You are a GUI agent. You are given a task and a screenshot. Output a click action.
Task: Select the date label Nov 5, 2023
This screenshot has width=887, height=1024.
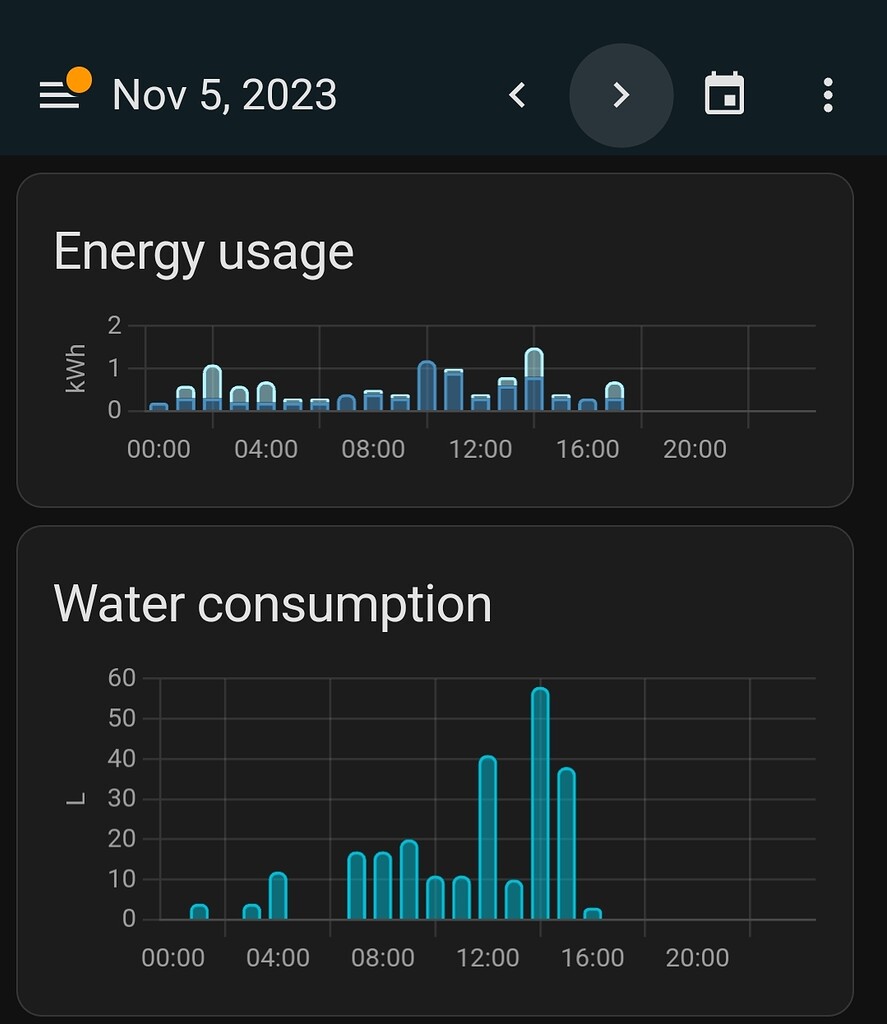point(226,94)
